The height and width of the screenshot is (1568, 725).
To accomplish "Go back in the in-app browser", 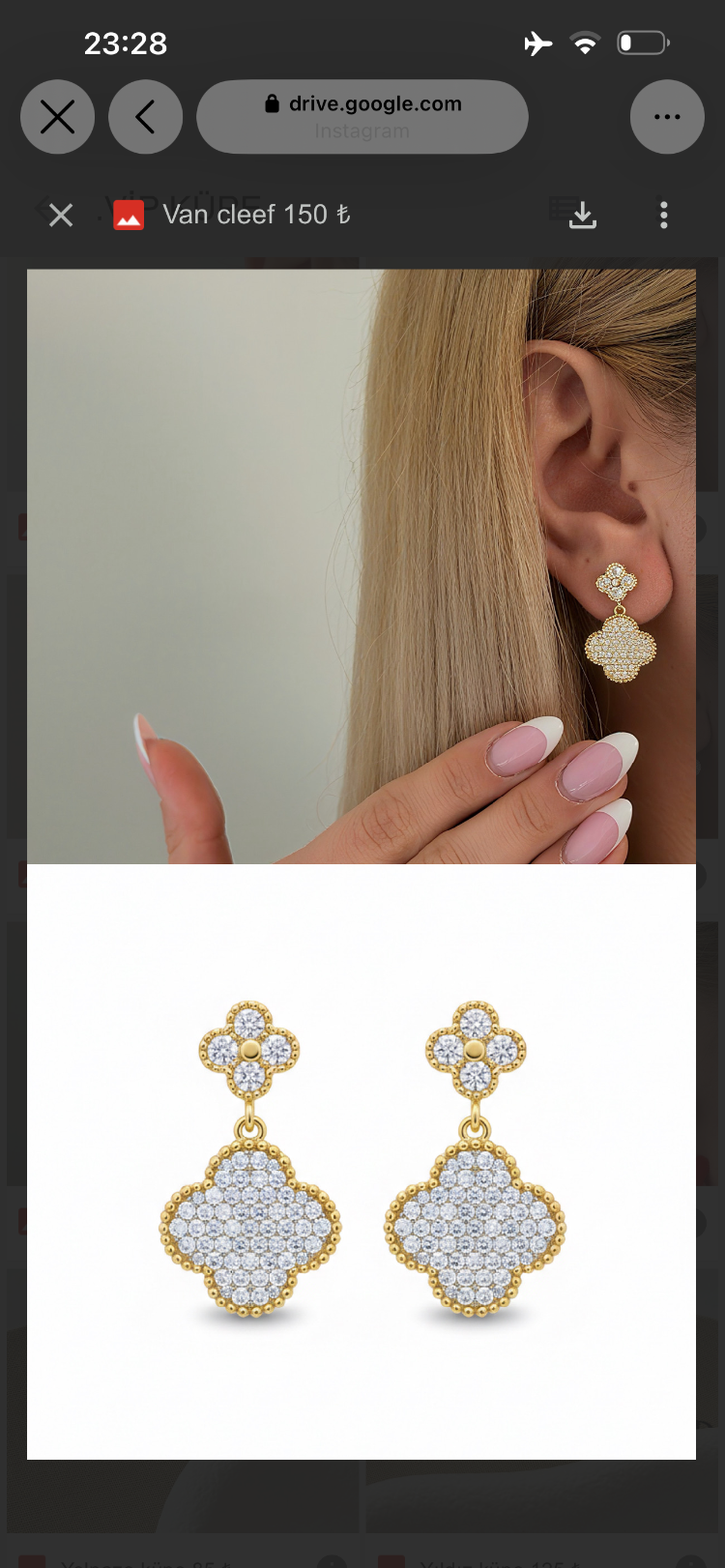I will coord(145,117).
